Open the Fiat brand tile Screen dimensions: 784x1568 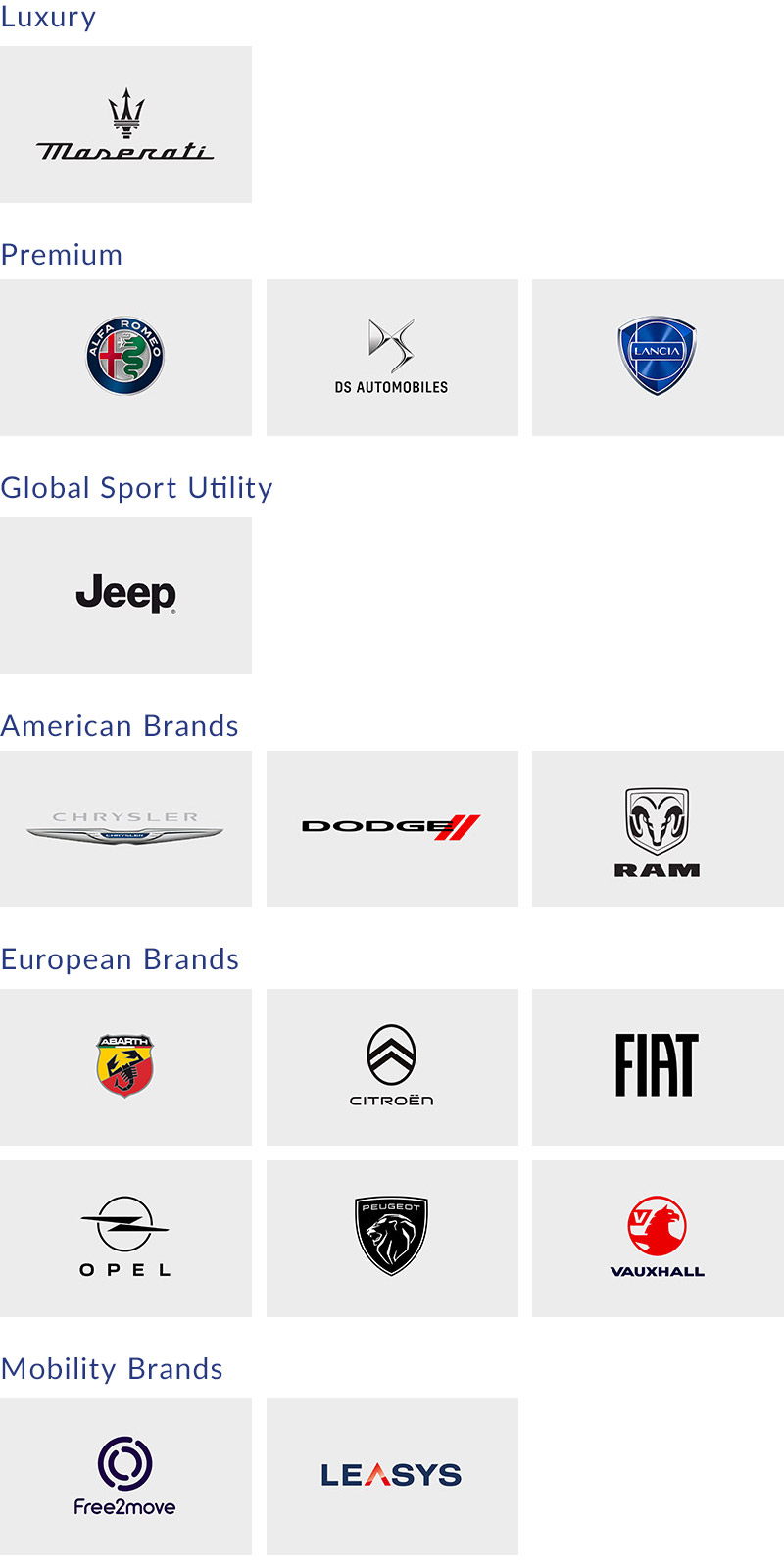(658, 1066)
